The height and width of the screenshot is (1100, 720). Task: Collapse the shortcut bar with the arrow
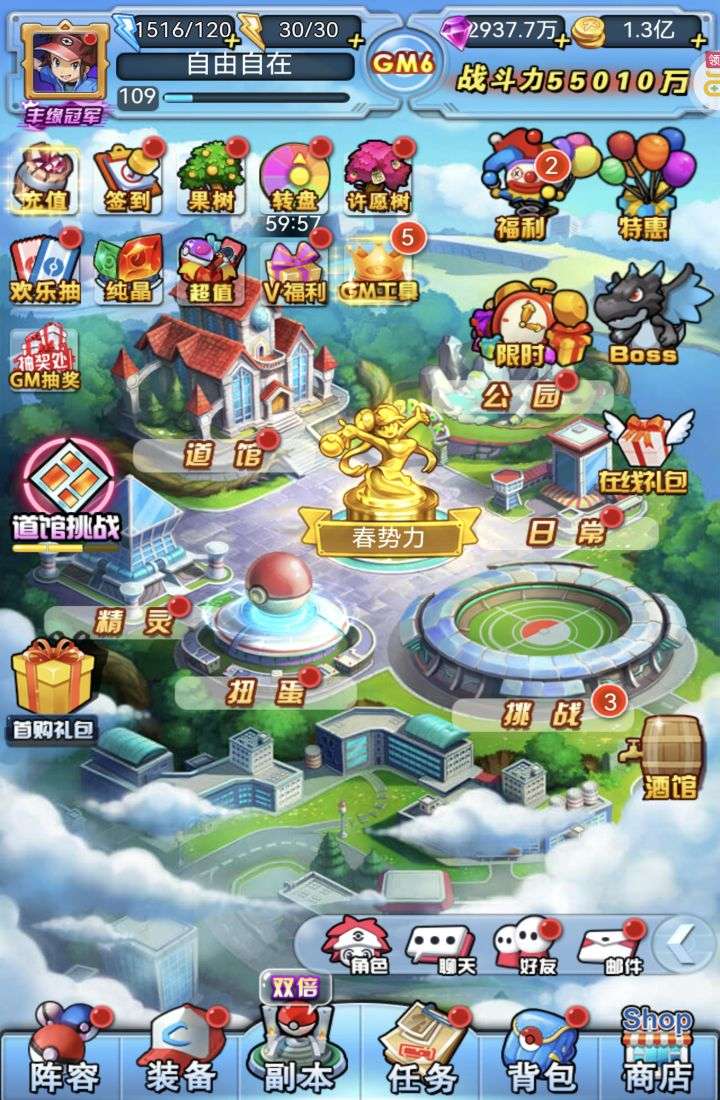(x=683, y=942)
